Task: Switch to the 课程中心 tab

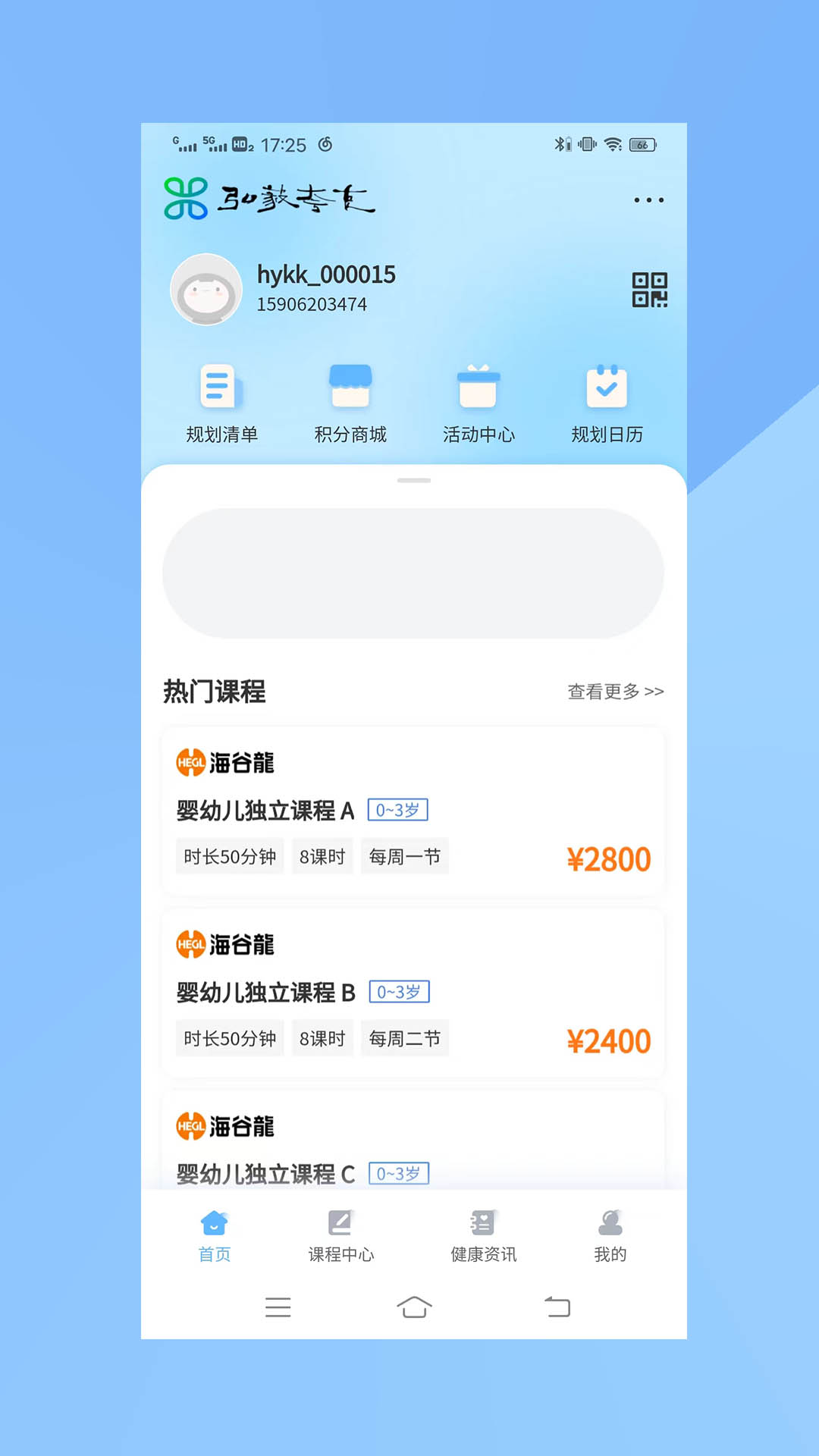Action: click(x=340, y=1236)
